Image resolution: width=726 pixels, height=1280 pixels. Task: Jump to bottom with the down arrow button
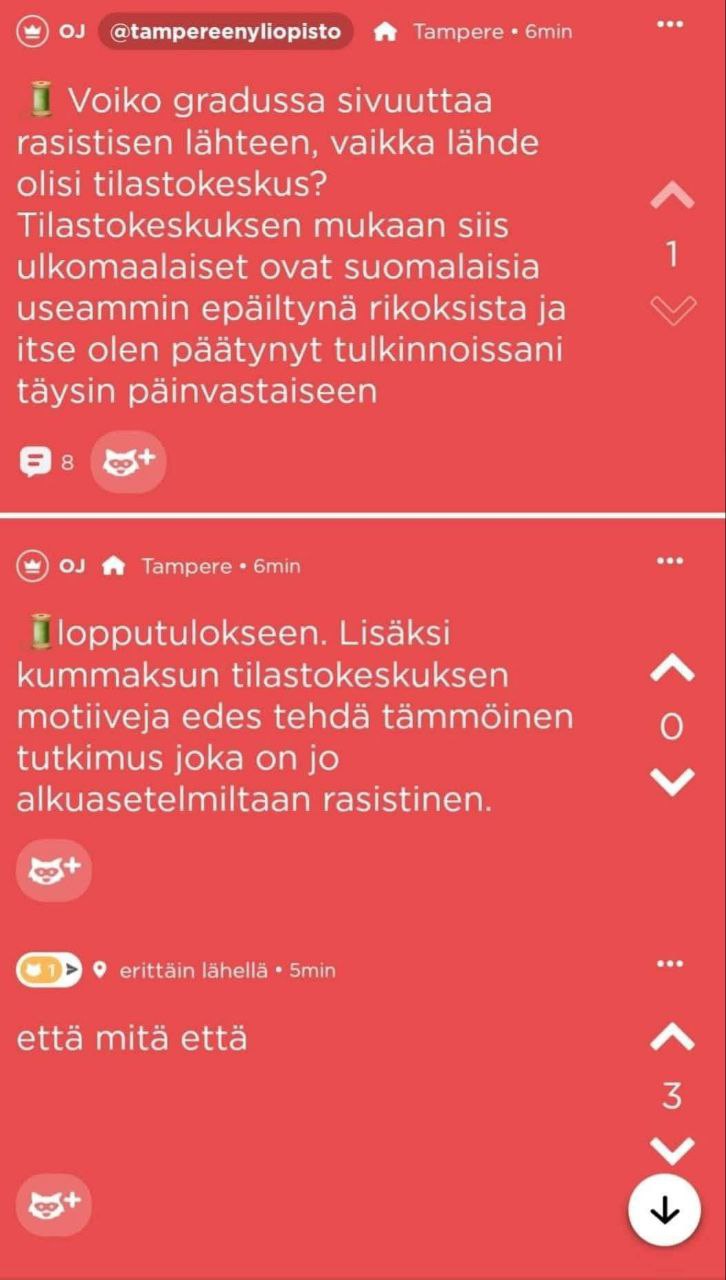[x=664, y=1210]
